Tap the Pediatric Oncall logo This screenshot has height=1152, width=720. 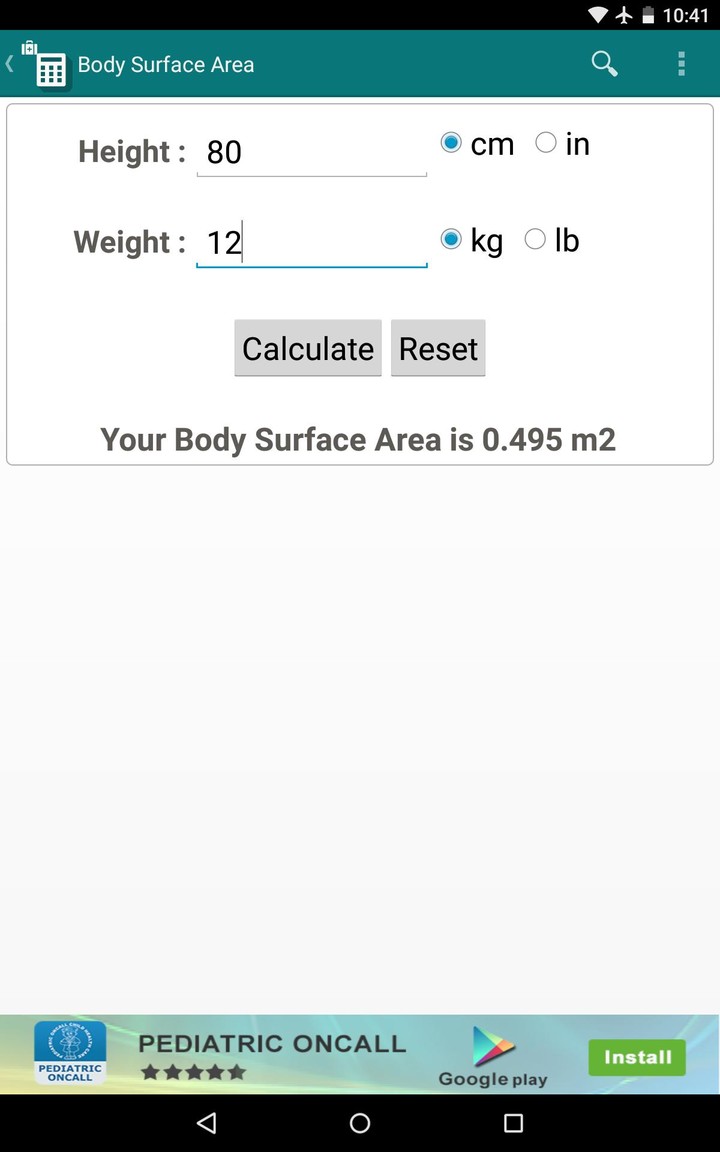(x=70, y=1052)
